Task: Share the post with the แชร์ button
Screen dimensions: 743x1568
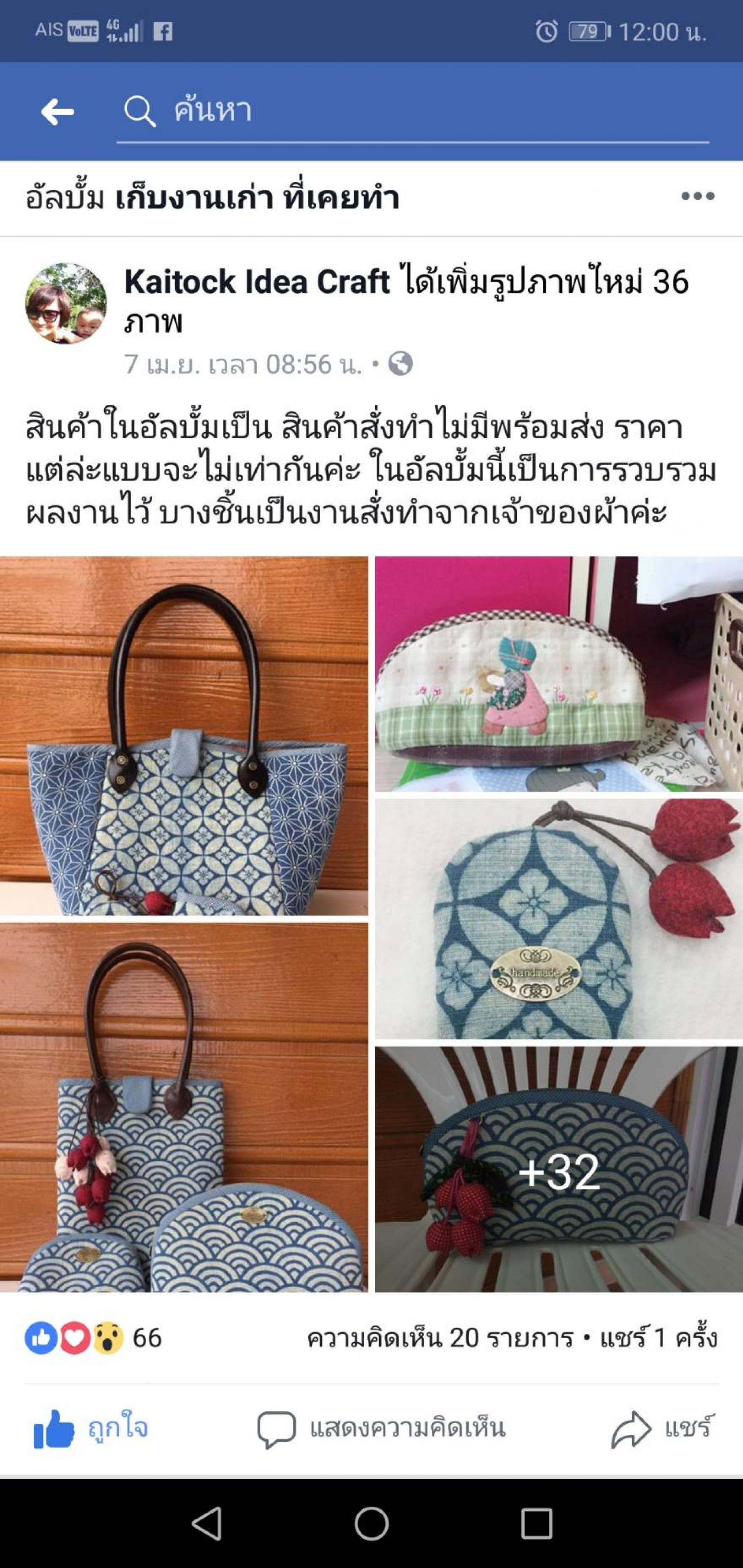Action: (661, 1427)
